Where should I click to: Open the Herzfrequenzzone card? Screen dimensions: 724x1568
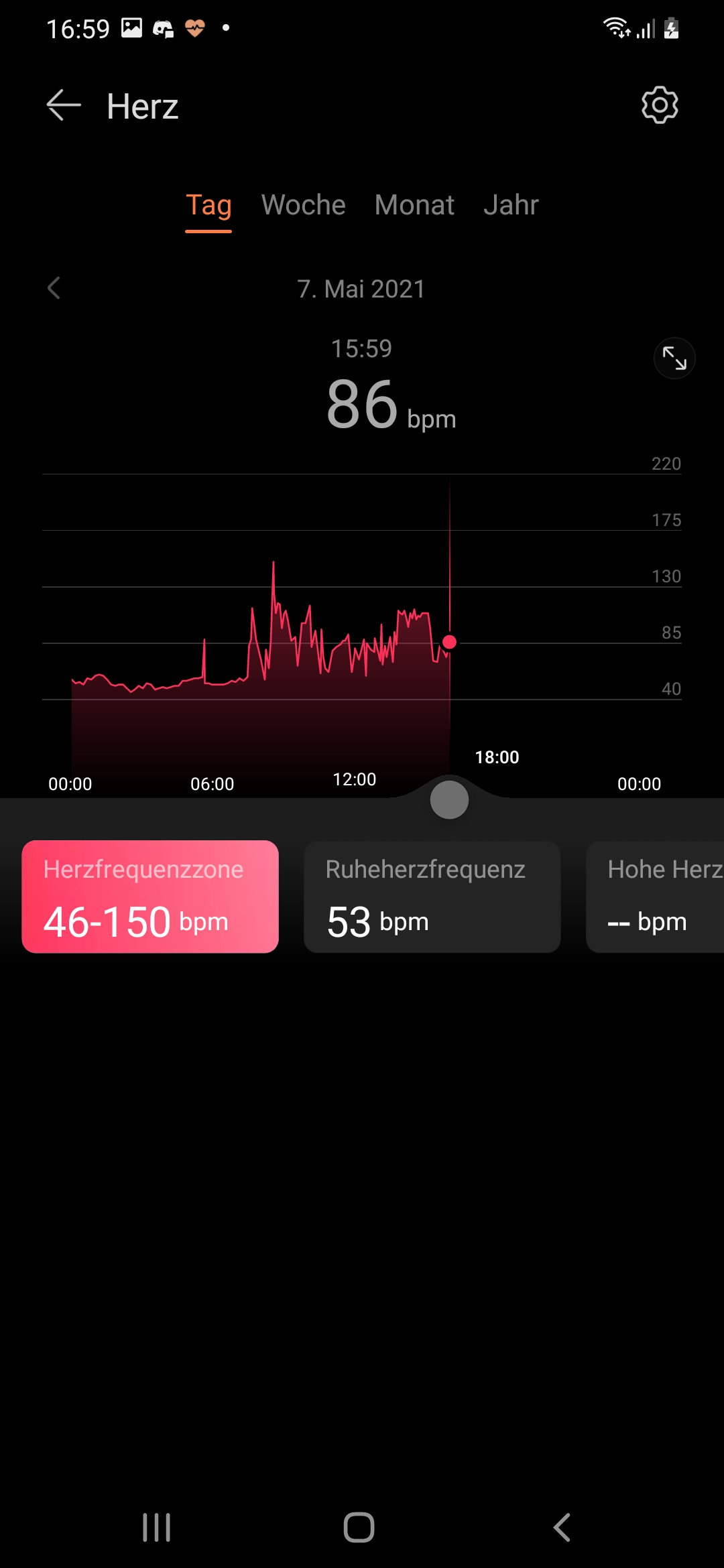[150, 897]
